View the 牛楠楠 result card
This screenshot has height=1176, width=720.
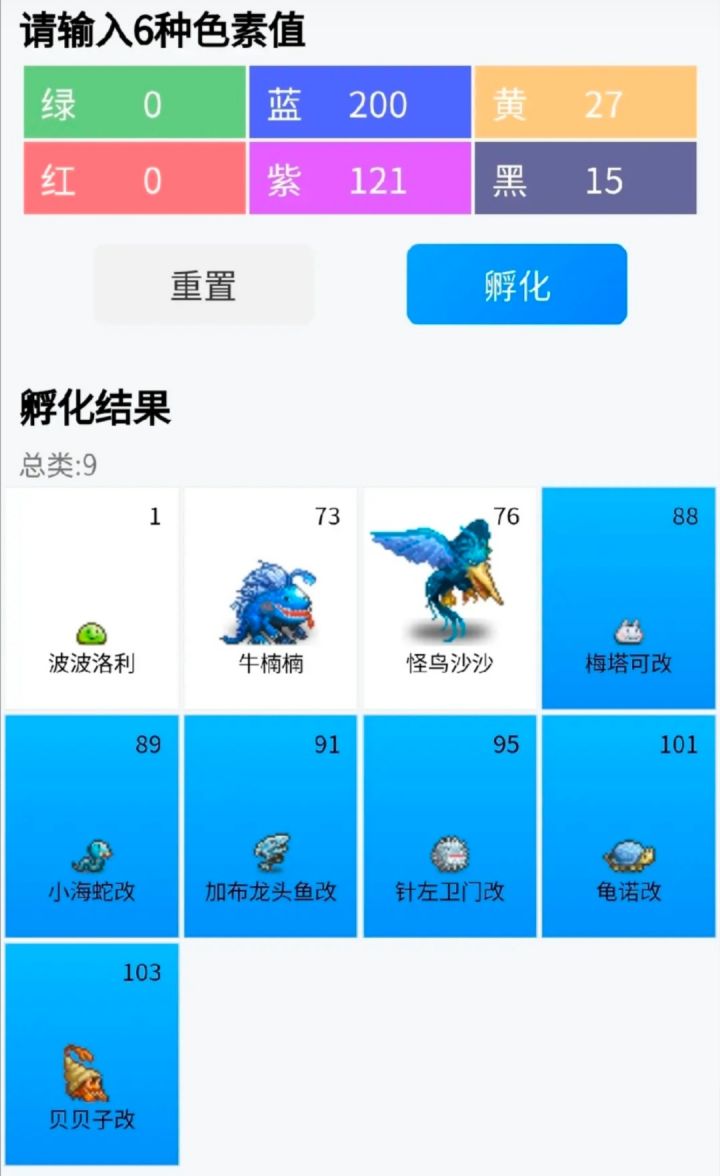click(270, 598)
